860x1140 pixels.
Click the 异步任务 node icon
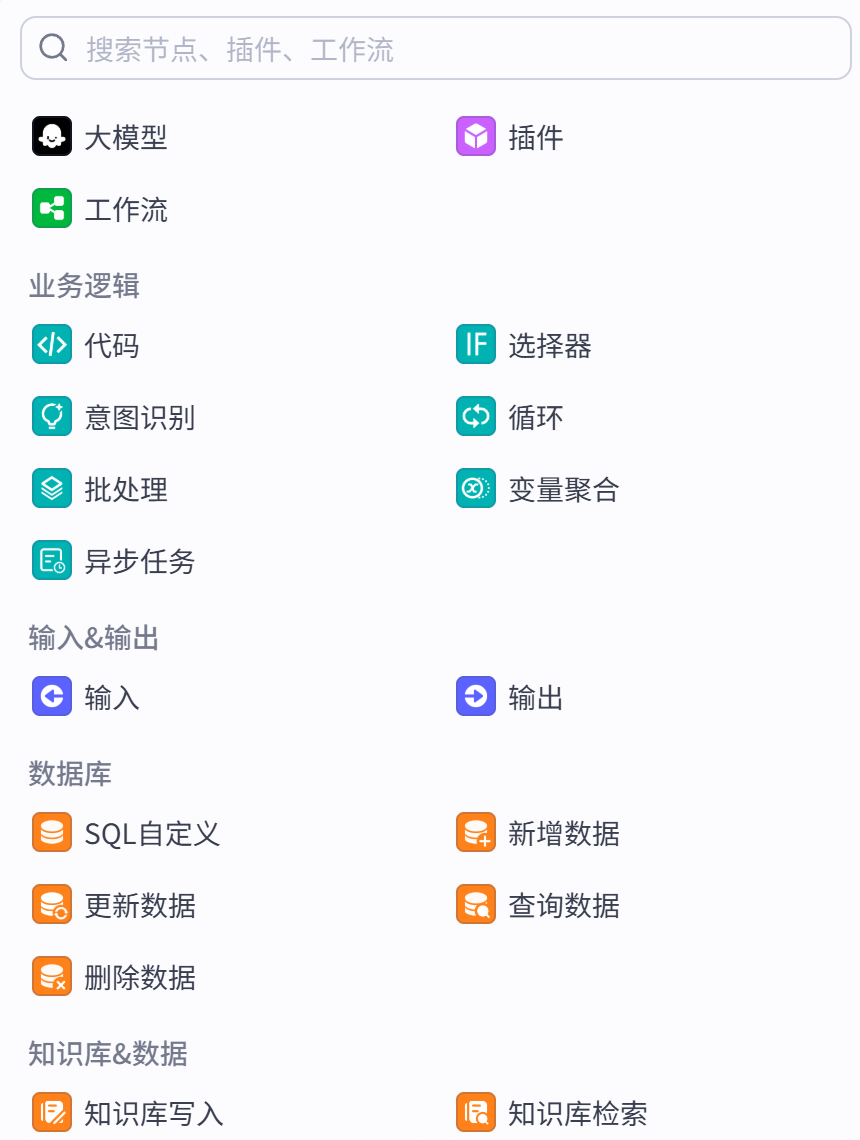(x=51, y=561)
